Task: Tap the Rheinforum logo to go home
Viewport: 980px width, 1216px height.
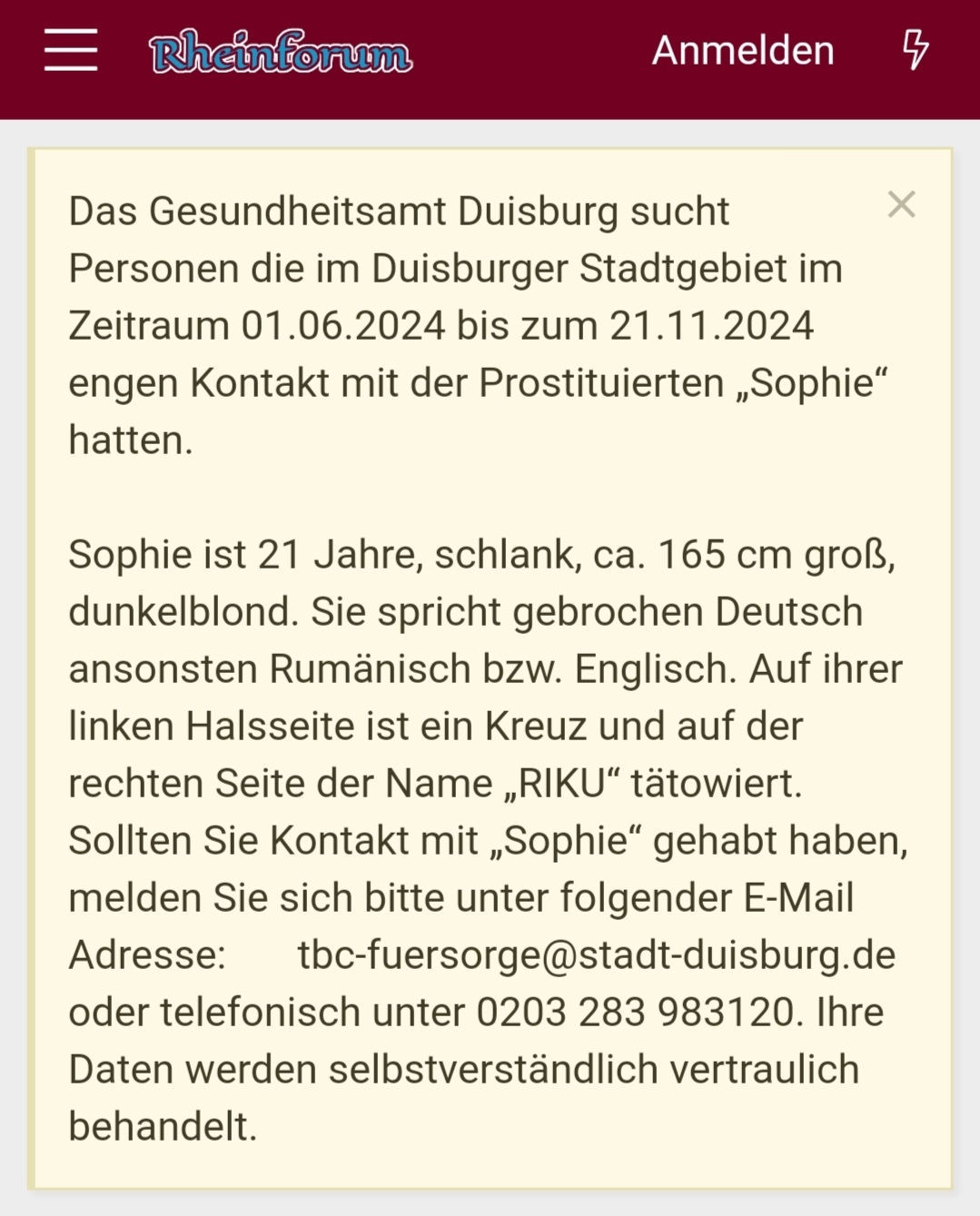Action: pos(281,52)
